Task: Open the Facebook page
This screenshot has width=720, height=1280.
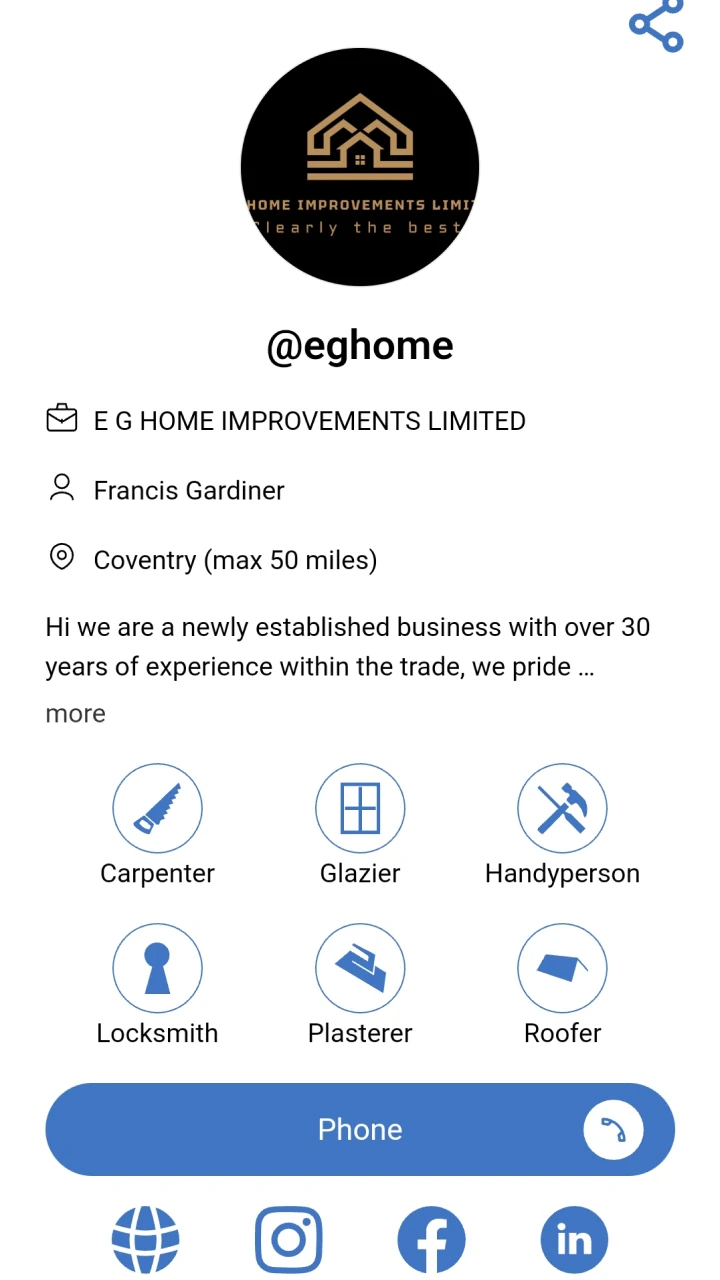Action: 431,1240
